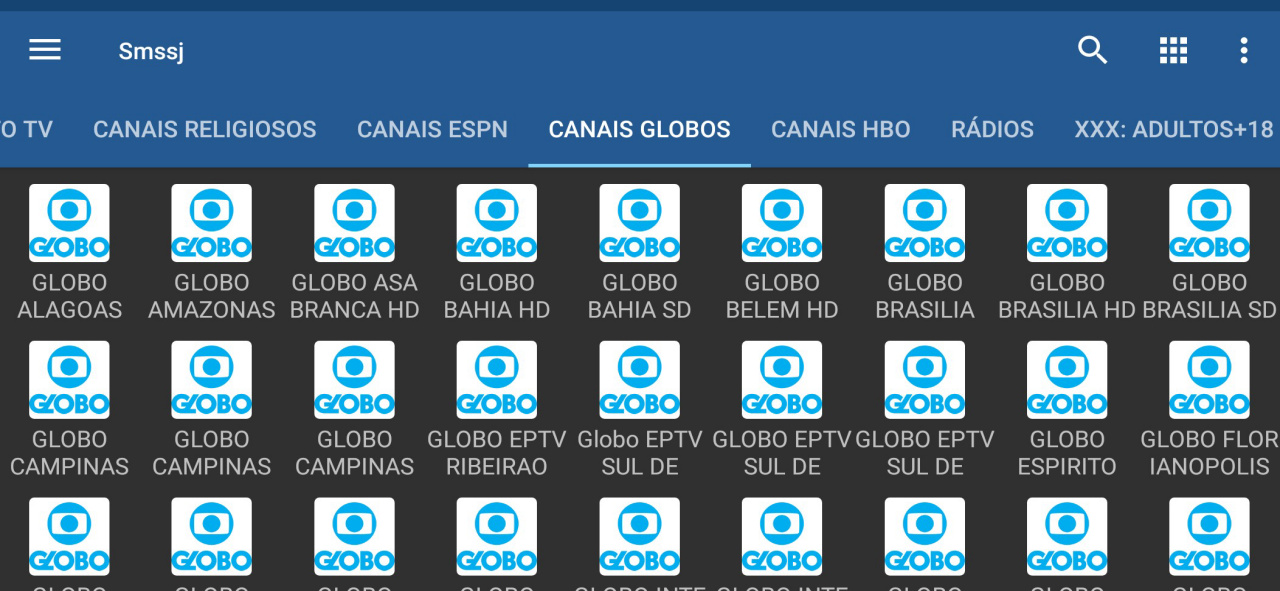The image size is (1280, 591).
Task: Select the CANAIS HBO tab
Action: point(840,130)
